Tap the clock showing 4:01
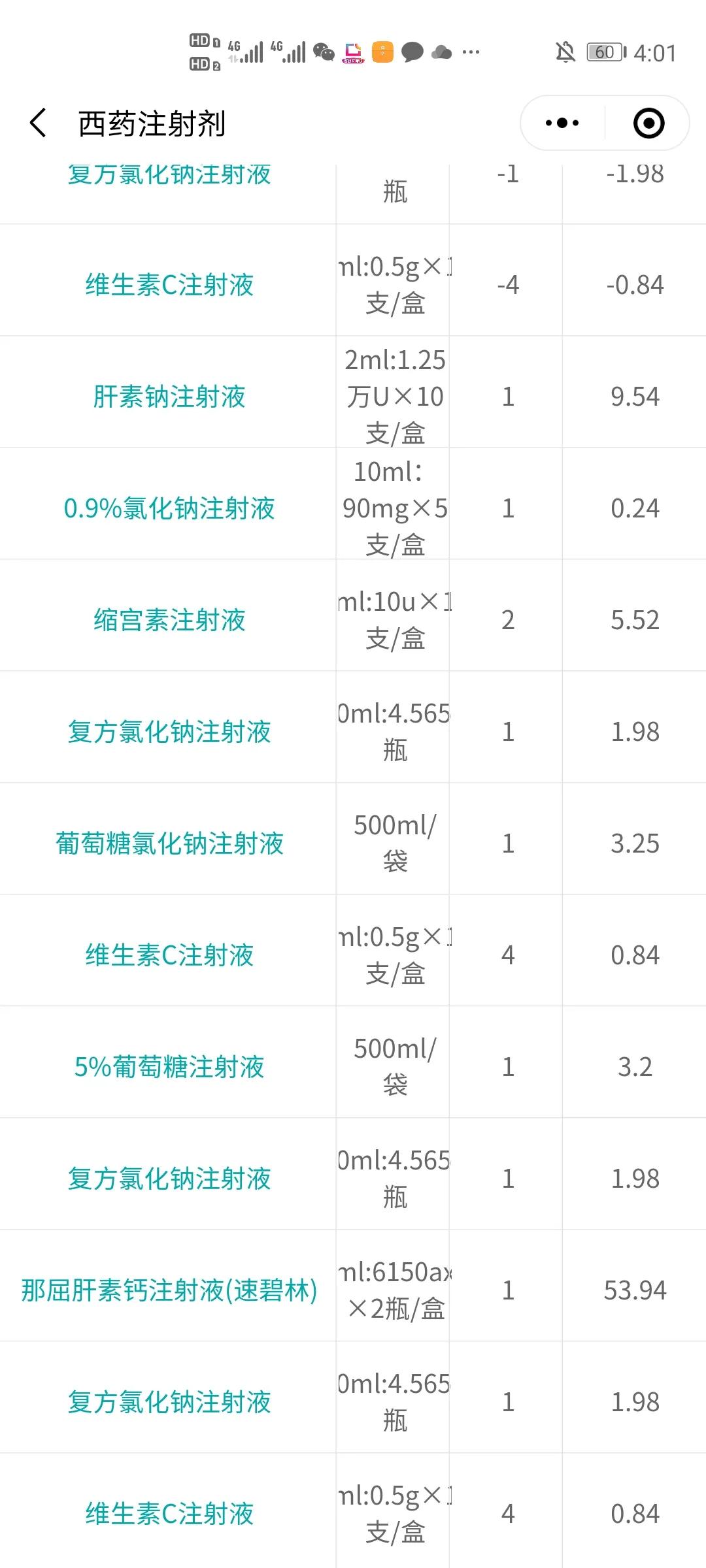The width and height of the screenshot is (706, 1568). 655,52
